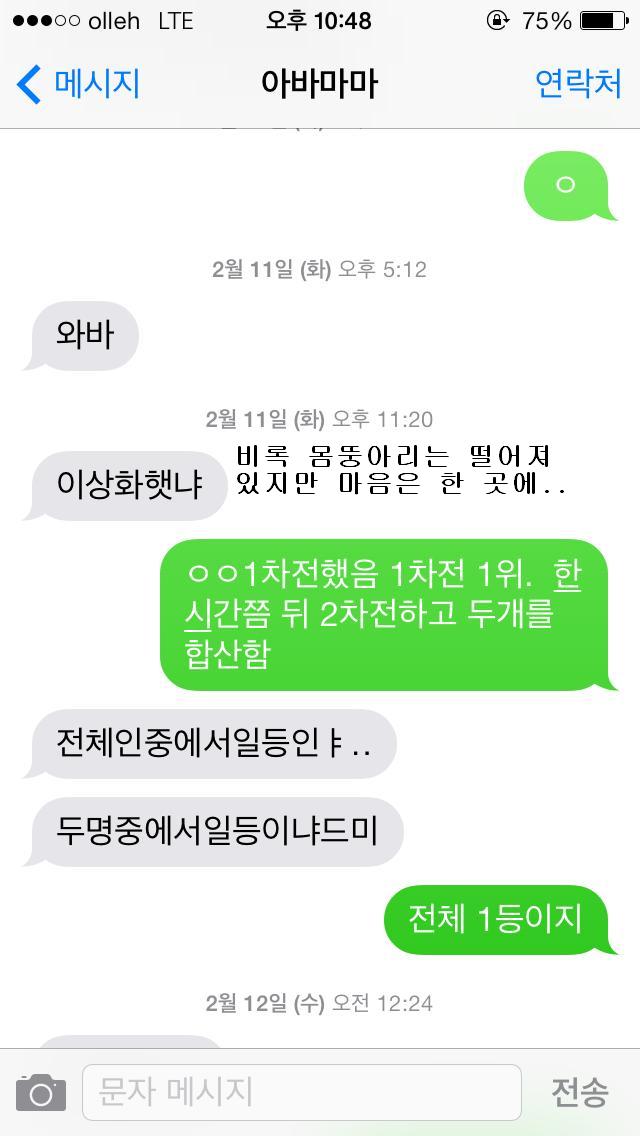
Task: Go back to the 메시지 list
Action: pyautogui.click(x=78, y=84)
